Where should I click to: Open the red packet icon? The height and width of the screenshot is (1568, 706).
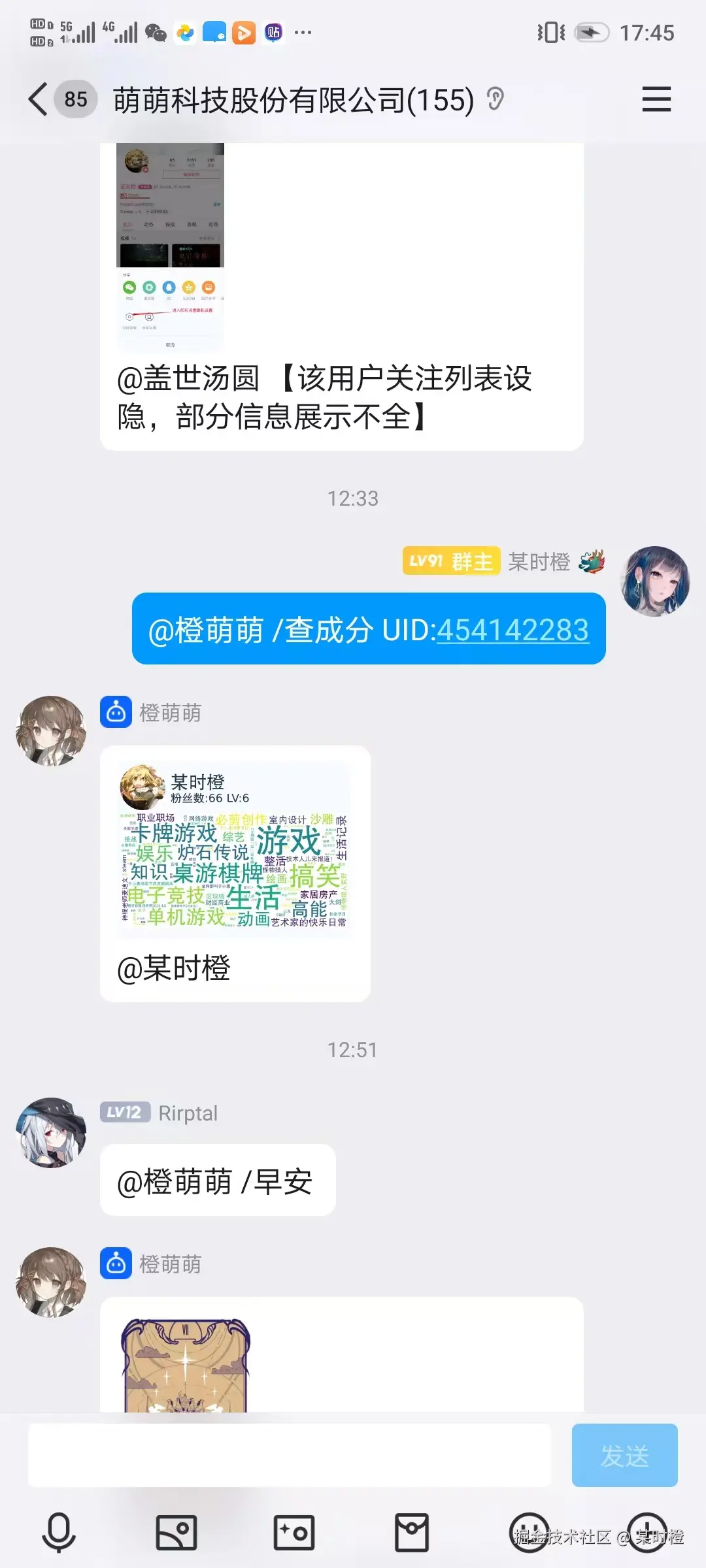click(412, 1532)
